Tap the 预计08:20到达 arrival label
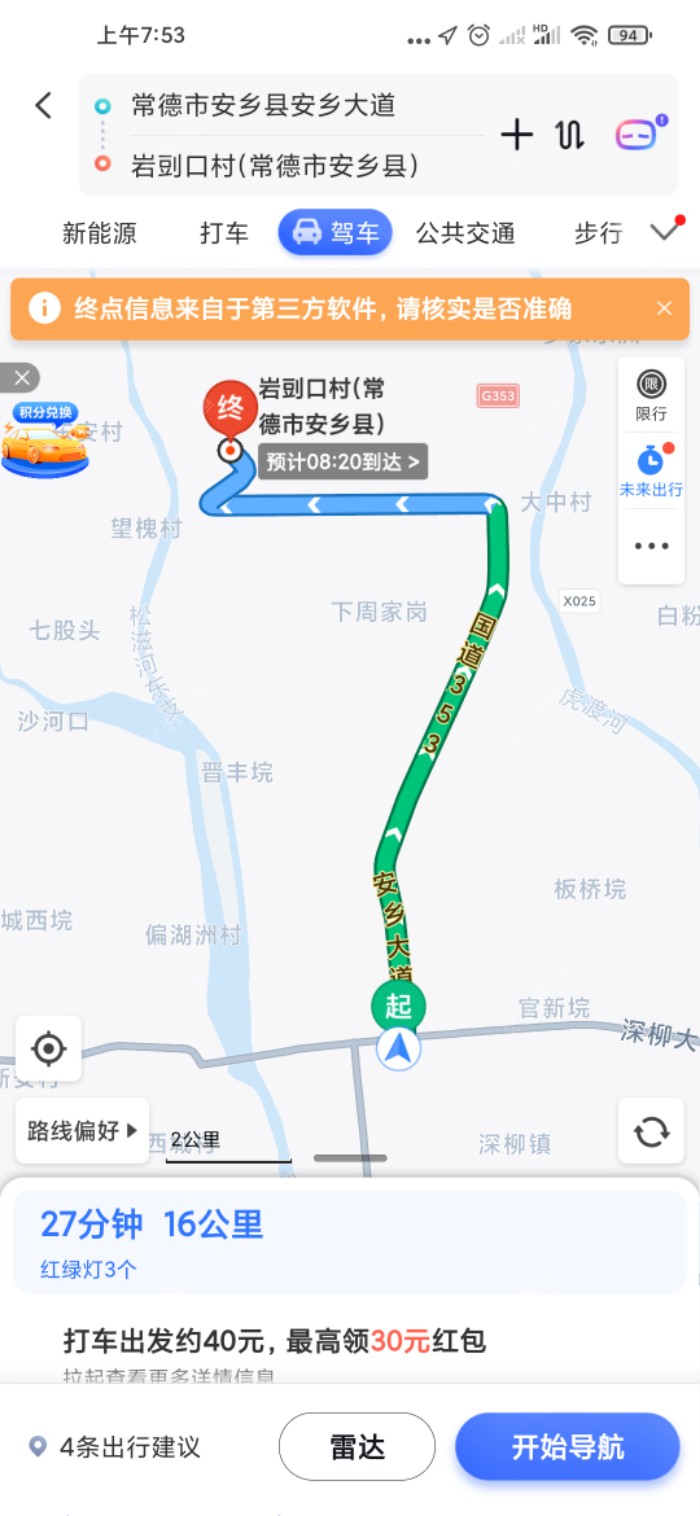The image size is (700, 1516). pyautogui.click(x=342, y=462)
